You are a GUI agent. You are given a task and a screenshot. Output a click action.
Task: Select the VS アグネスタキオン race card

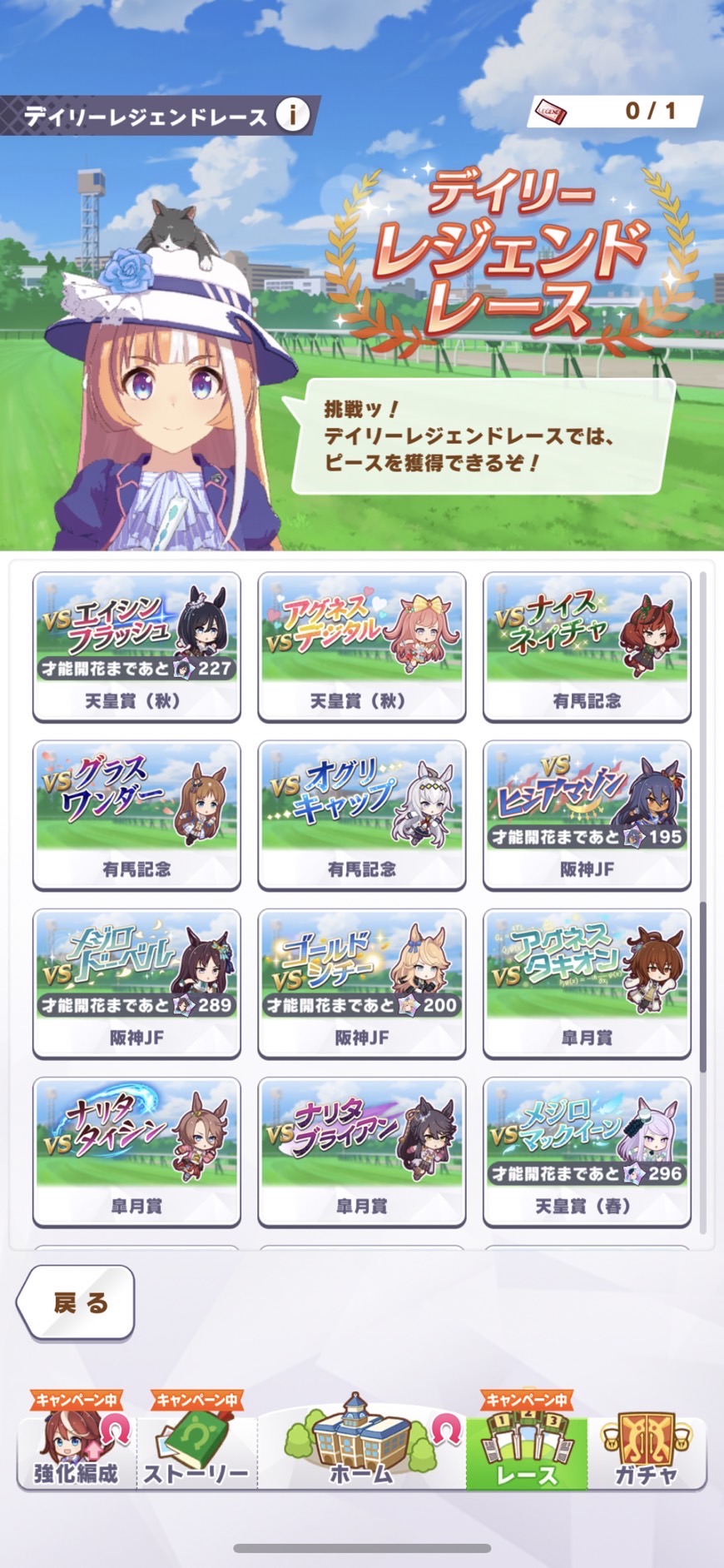click(587, 983)
